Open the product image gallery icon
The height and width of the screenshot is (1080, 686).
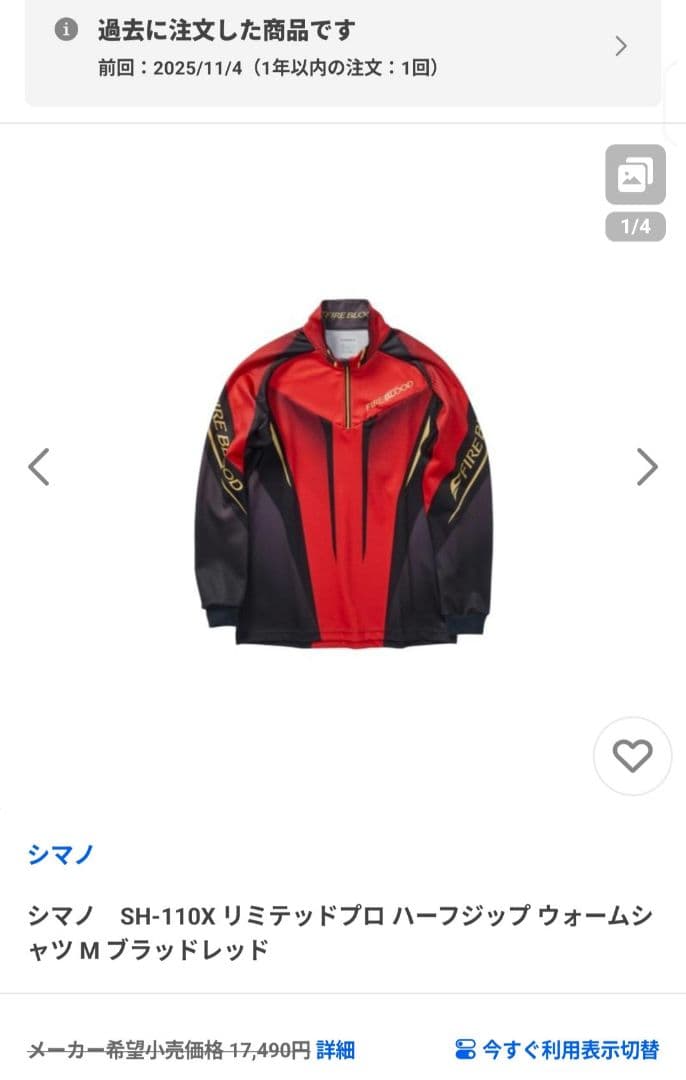click(635, 175)
